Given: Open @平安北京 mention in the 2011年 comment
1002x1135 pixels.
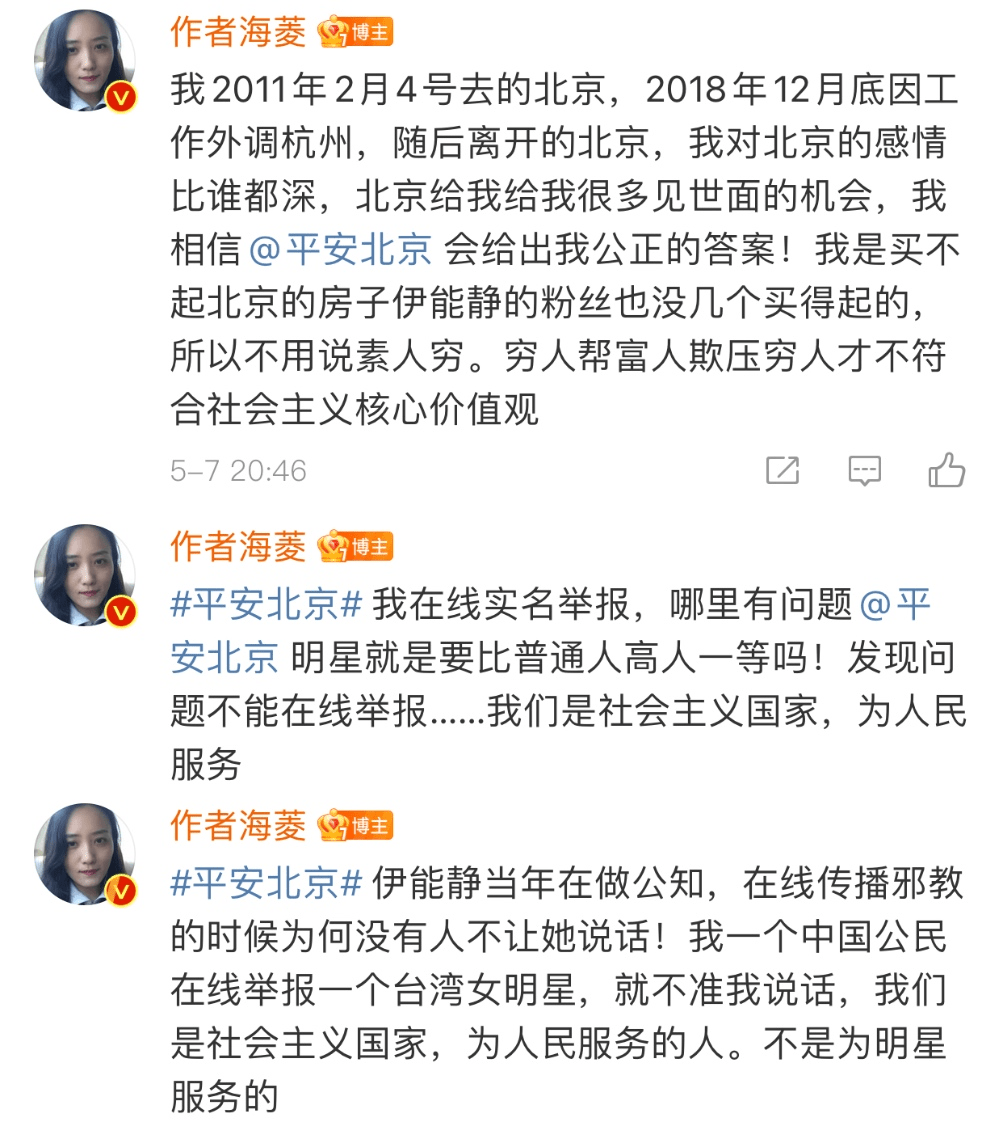Looking at the screenshot, I should 340,248.
